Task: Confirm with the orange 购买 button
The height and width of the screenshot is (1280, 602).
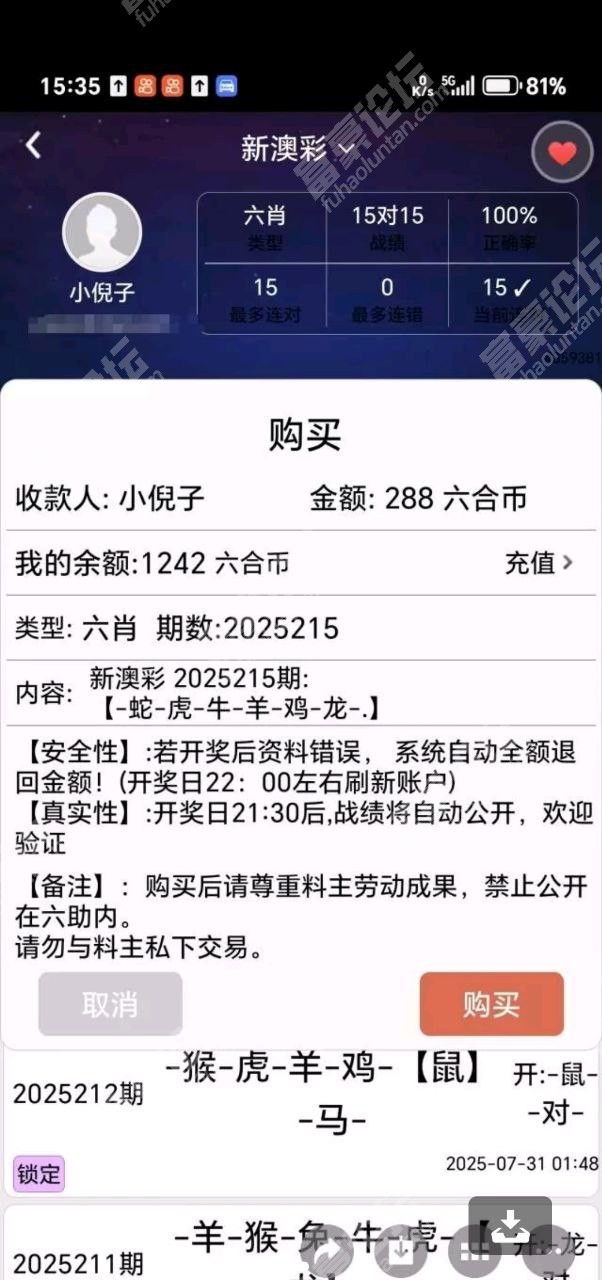Action: pyautogui.click(x=491, y=1004)
